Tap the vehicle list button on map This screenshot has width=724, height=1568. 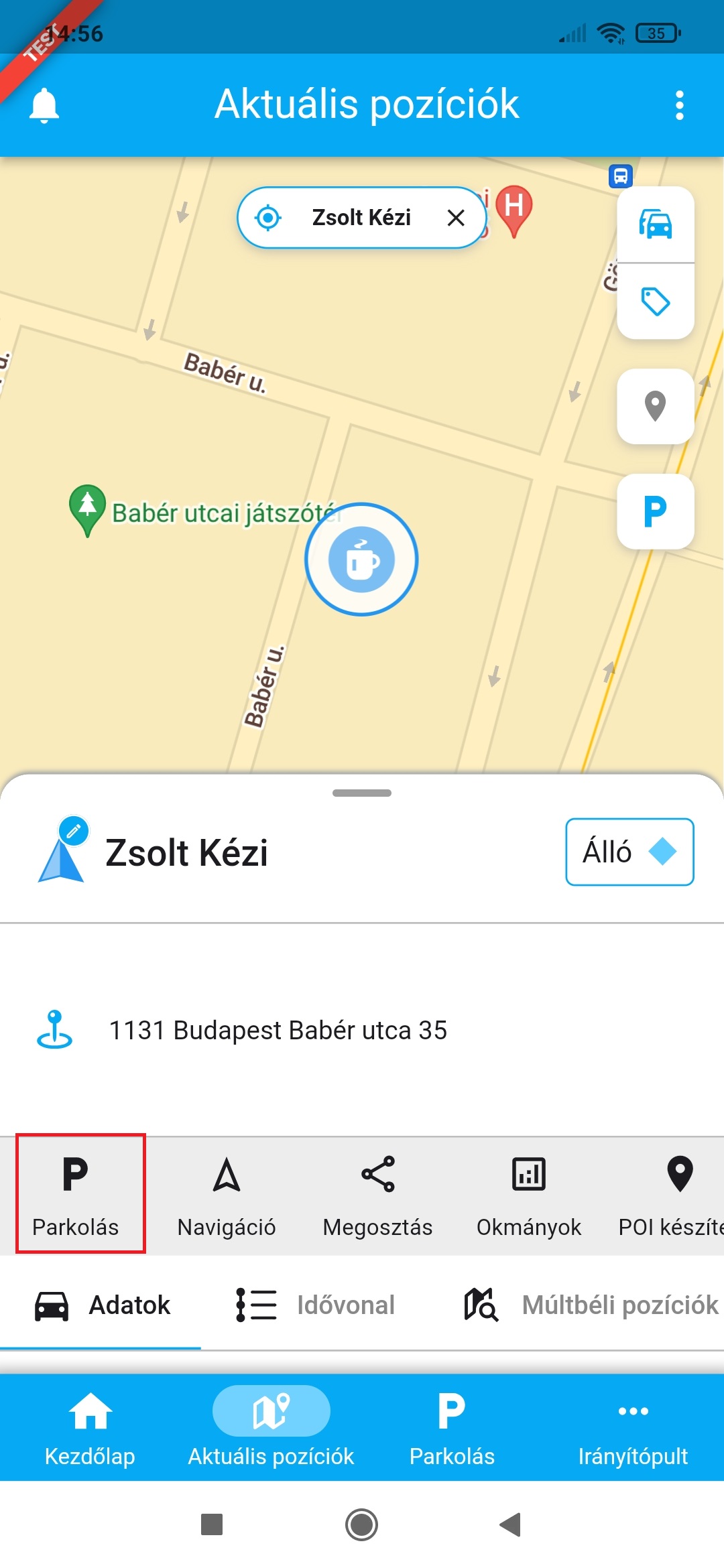[x=655, y=224]
